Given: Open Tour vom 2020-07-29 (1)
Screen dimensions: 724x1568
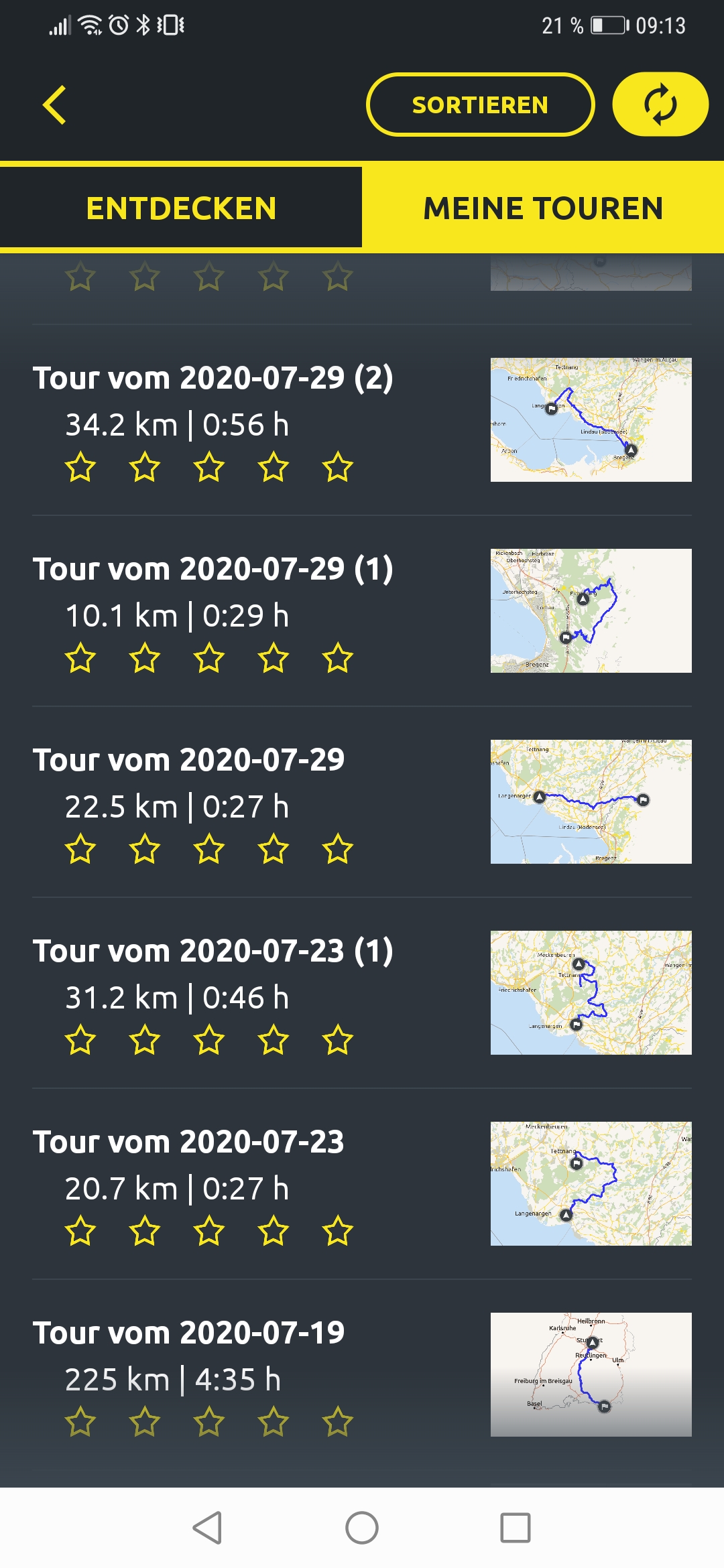Looking at the screenshot, I should [x=213, y=570].
